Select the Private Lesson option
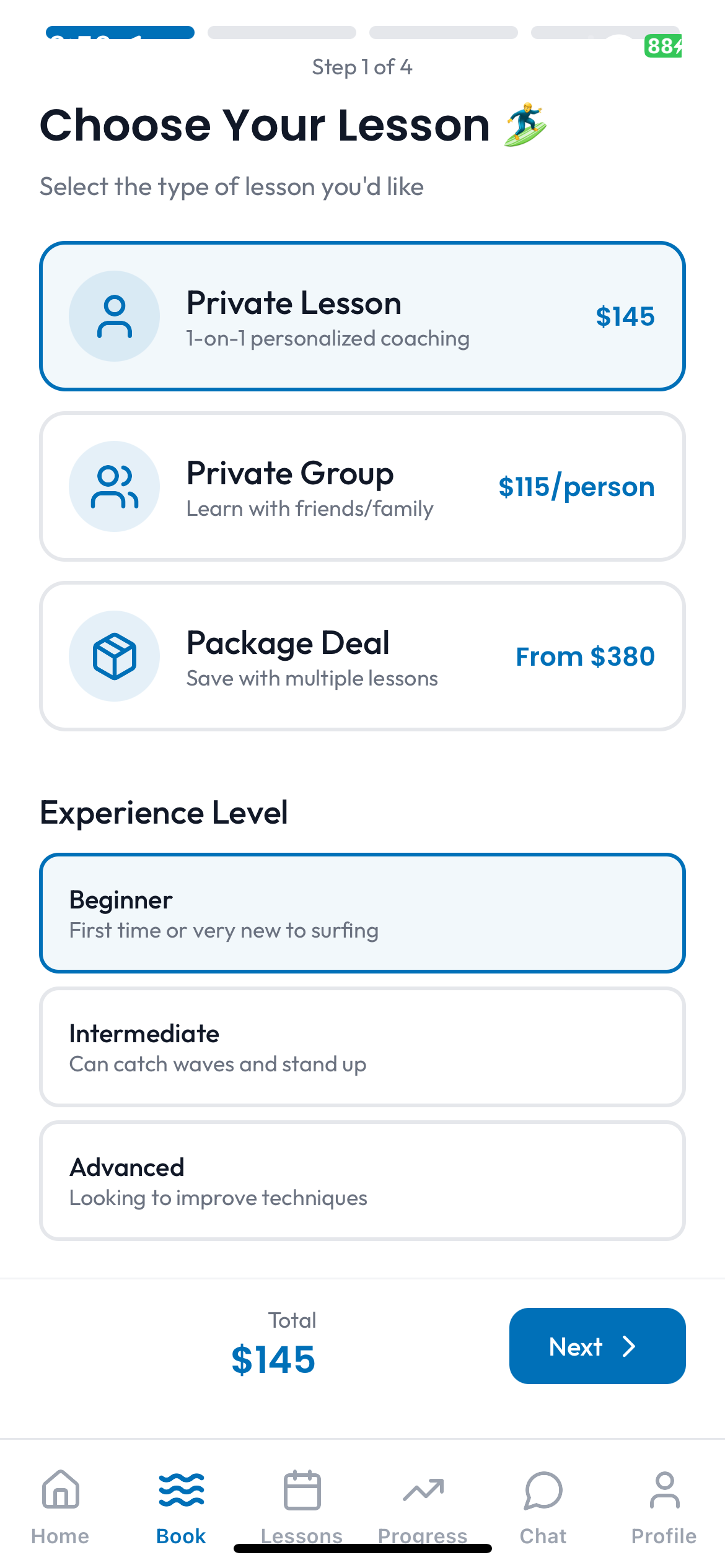The width and height of the screenshot is (725, 1568). tap(362, 316)
